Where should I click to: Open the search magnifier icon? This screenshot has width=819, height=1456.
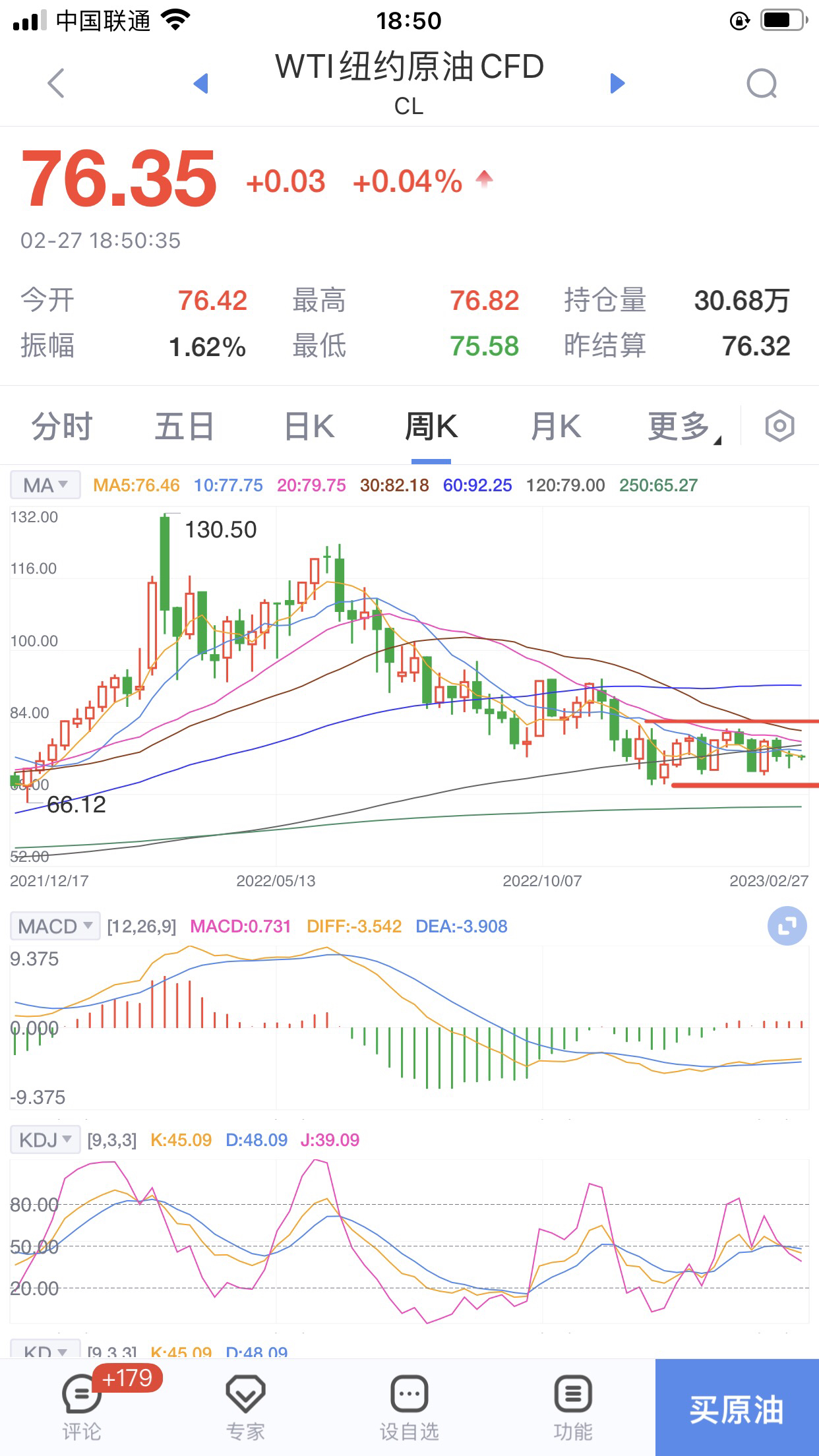click(762, 83)
